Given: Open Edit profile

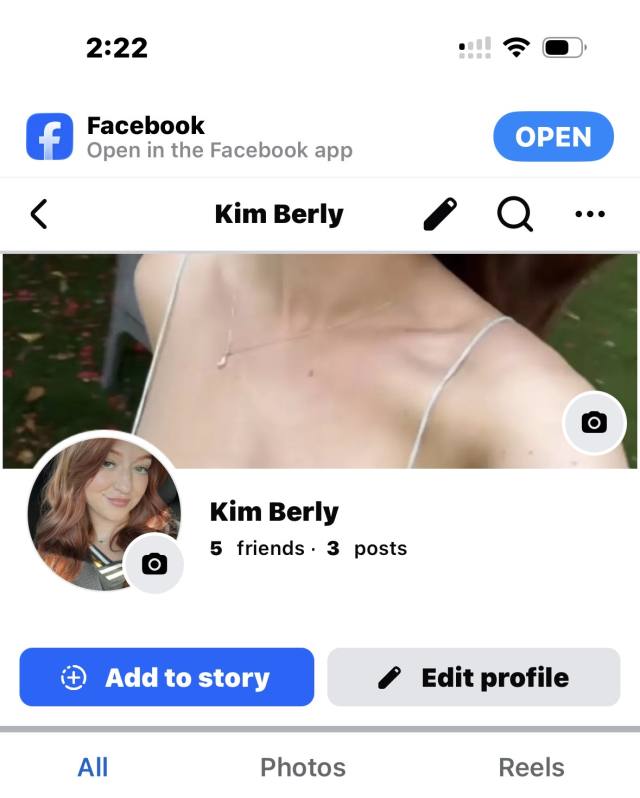Looking at the screenshot, I should [x=474, y=677].
